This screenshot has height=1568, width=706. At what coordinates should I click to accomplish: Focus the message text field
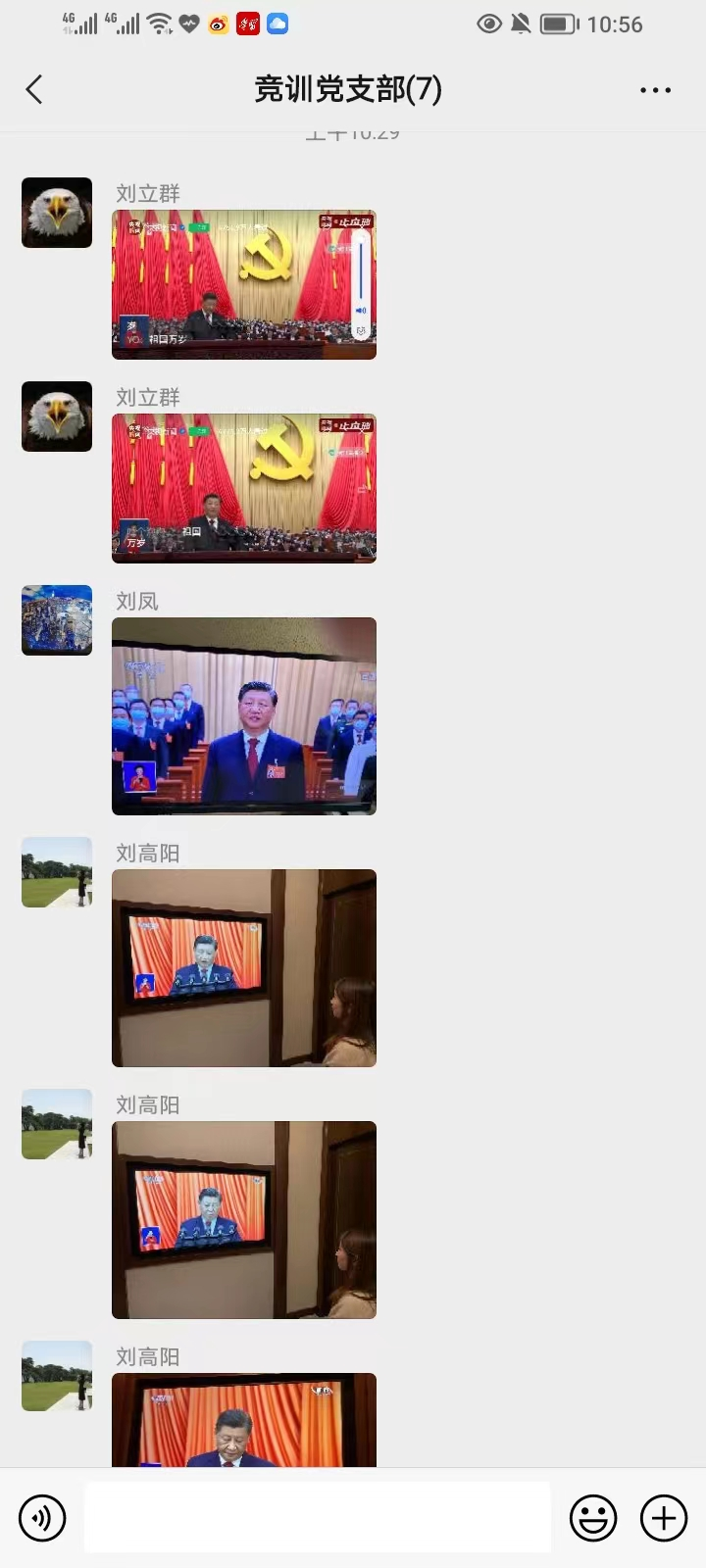[x=317, y=1518]
